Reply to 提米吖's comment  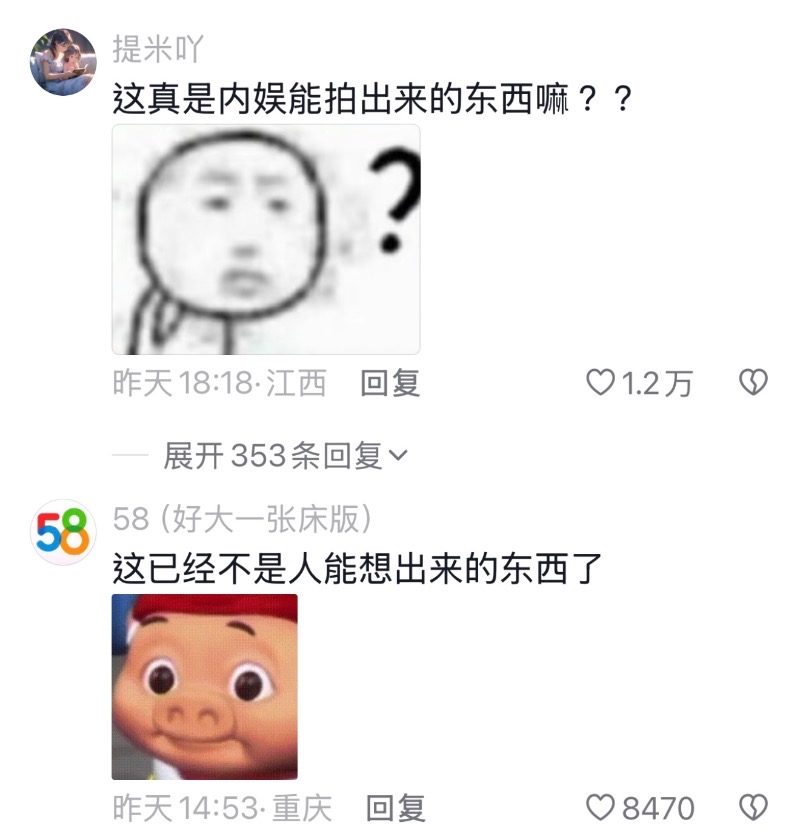[390, 383]
